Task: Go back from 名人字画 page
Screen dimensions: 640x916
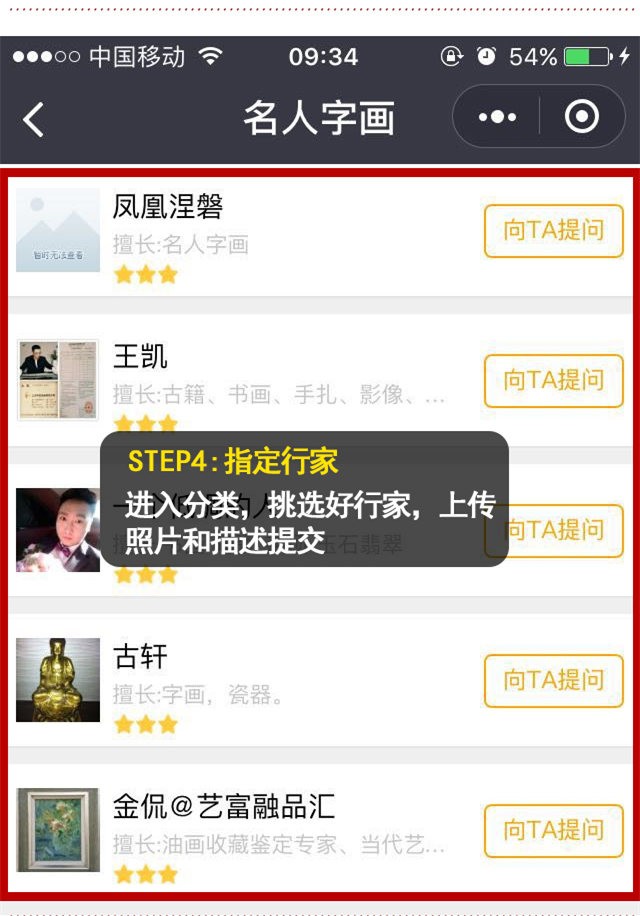Action: pos(34,119)
